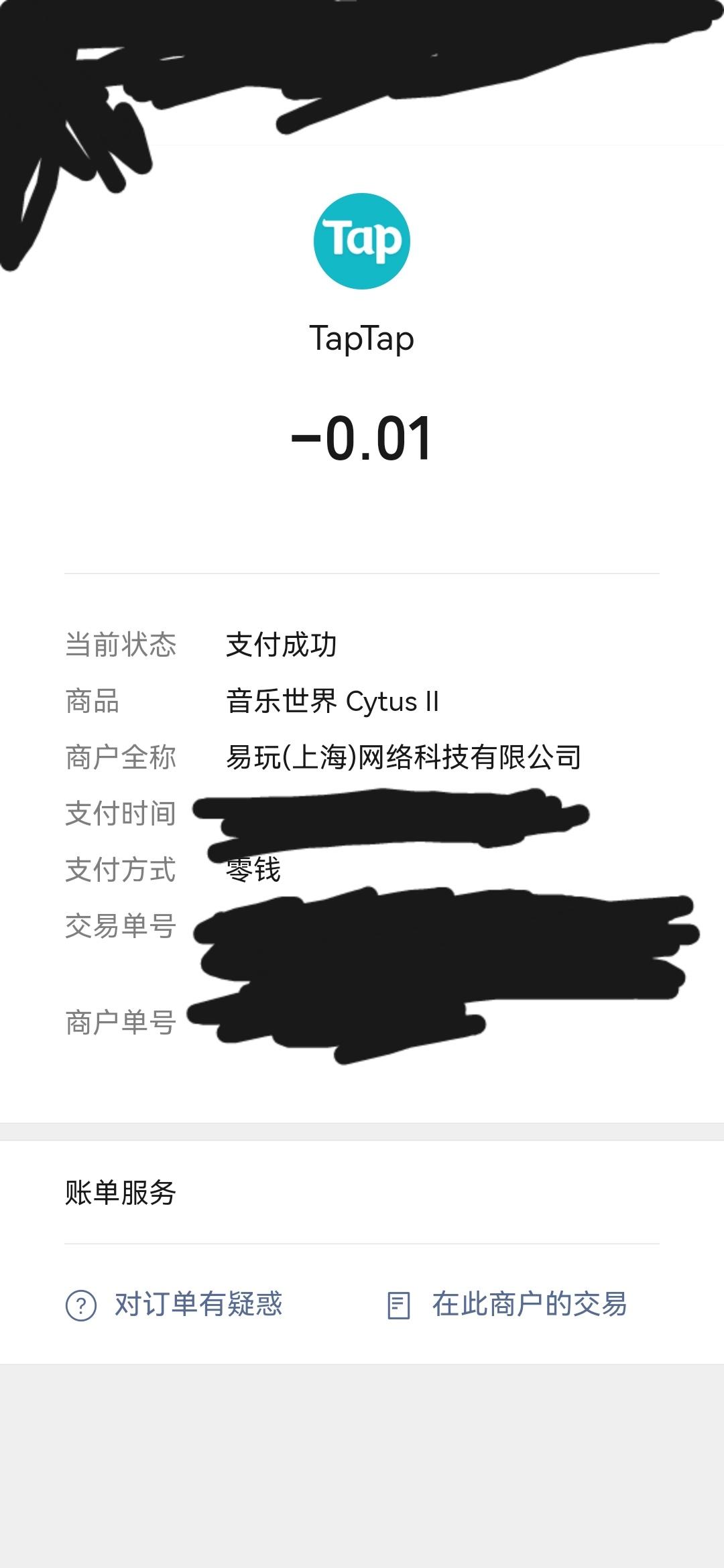Viewport: 724px width, 1568px height.
Task: Select the teal Tap icon above the merchant name
Action: coord(362,241)
